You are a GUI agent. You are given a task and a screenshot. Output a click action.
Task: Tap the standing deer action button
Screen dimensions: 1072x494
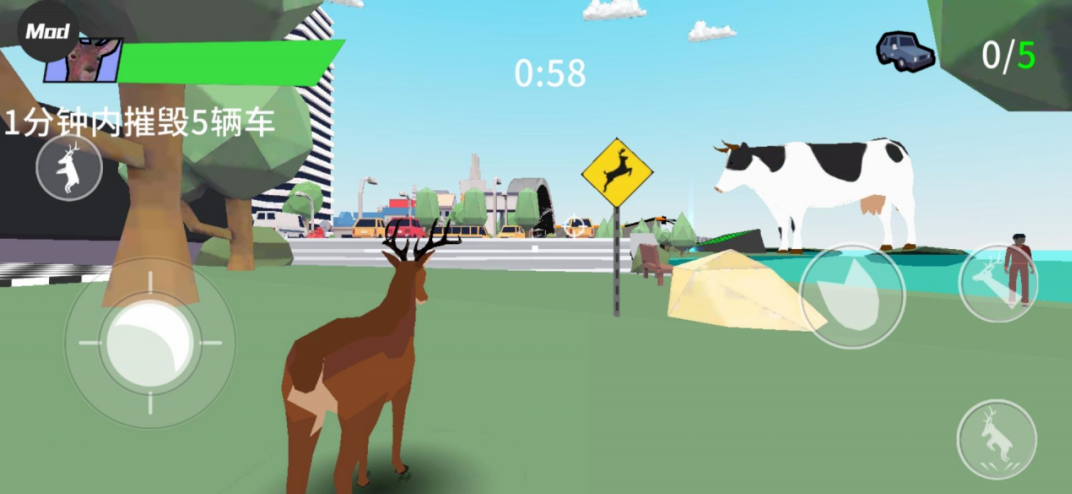point(69,168)
